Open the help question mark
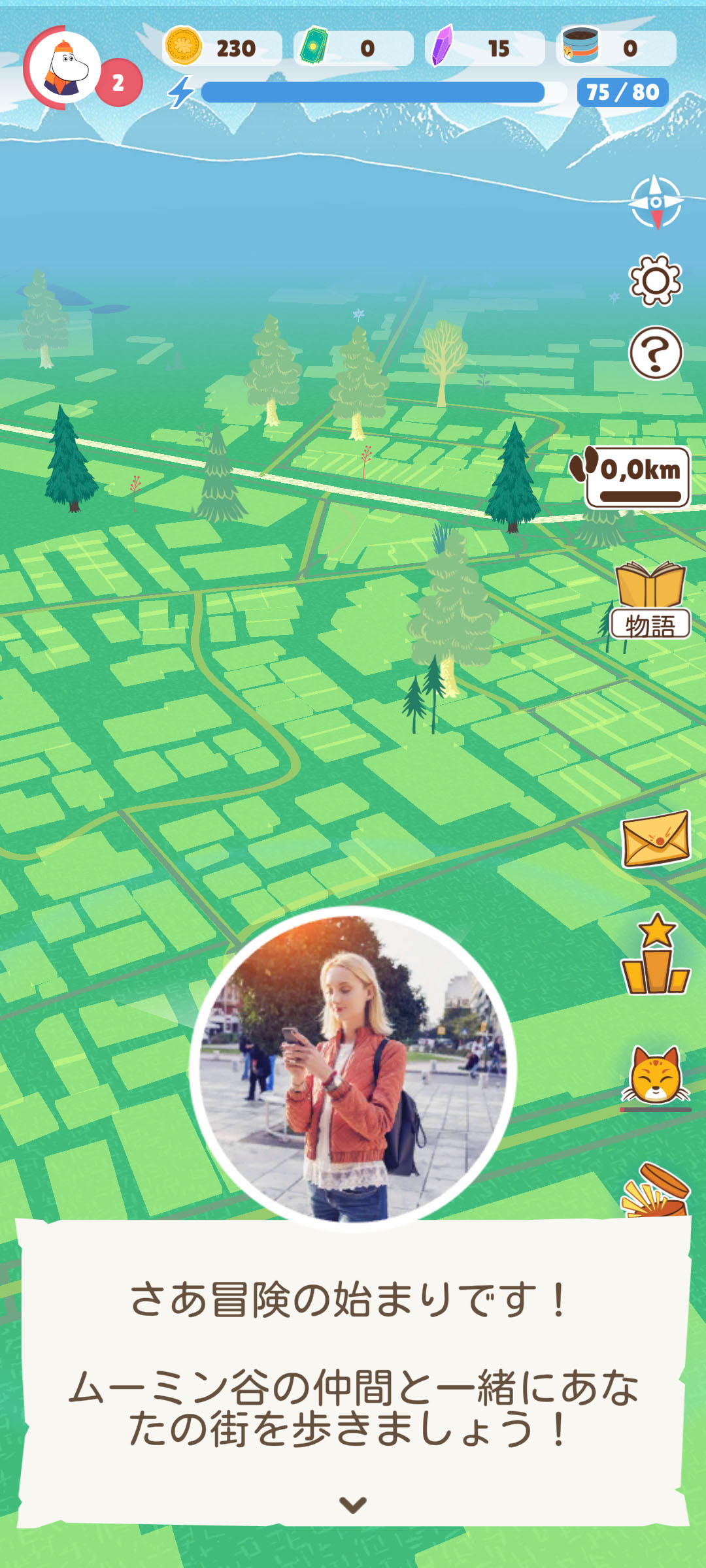706x1568 pixels. (x=656, y=353)
